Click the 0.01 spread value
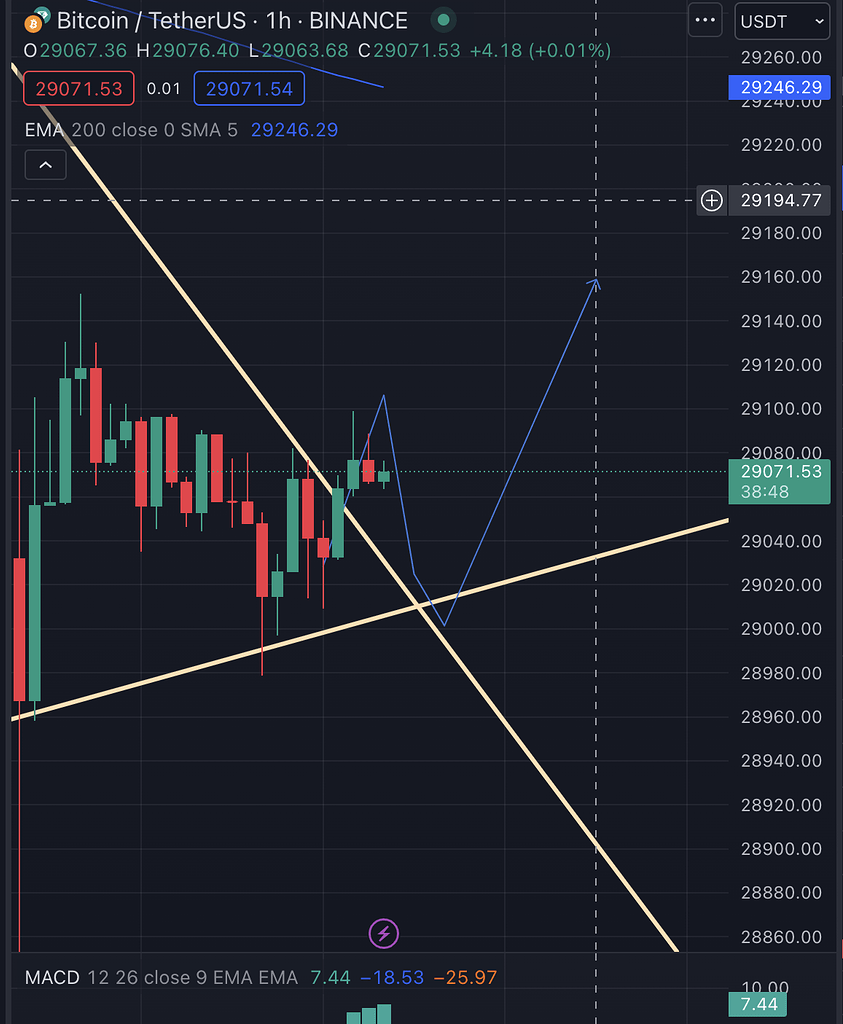843x1024 pixels. click(x=162, y=88)
